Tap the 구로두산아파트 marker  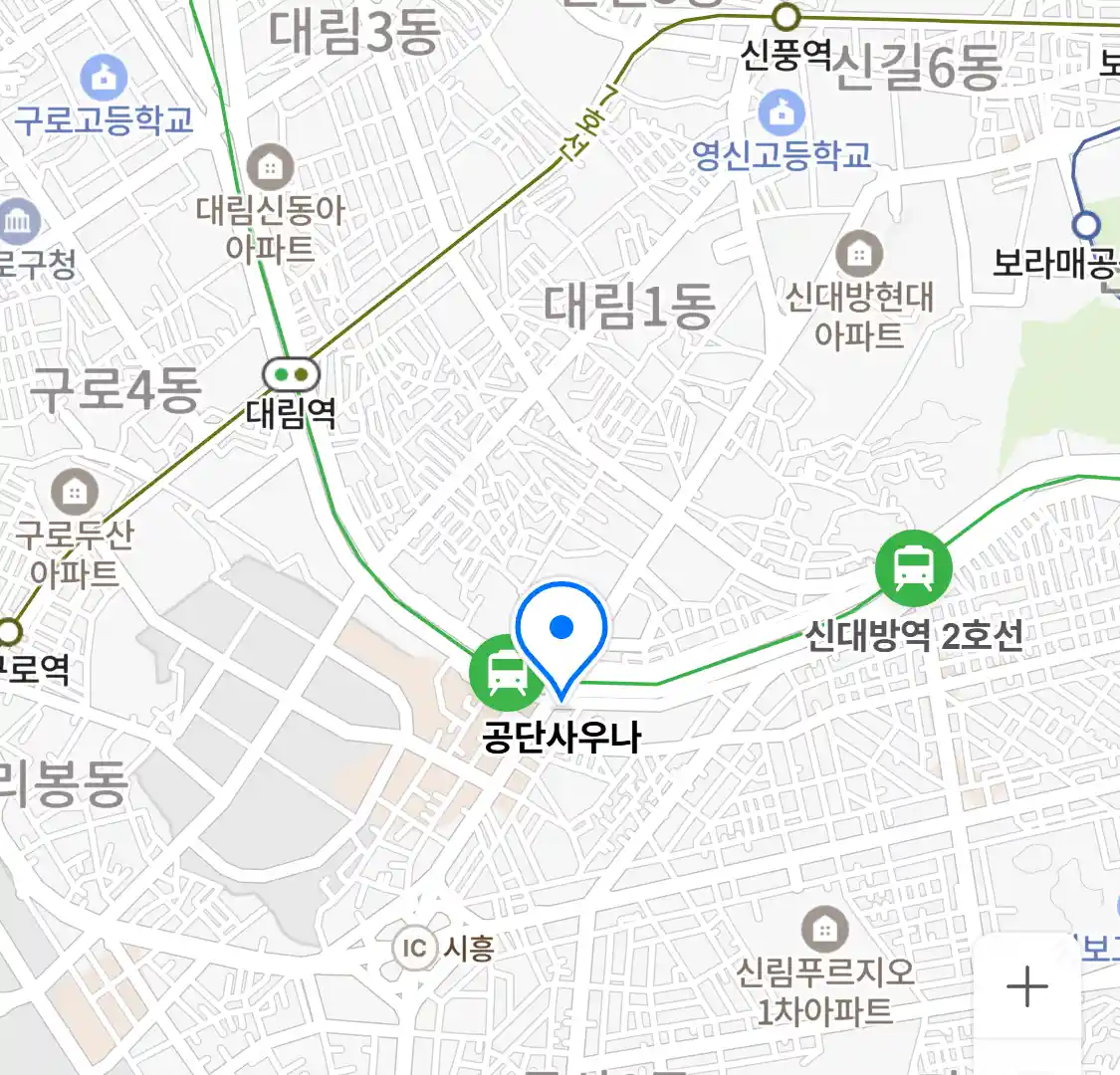[x=74, y=492]
